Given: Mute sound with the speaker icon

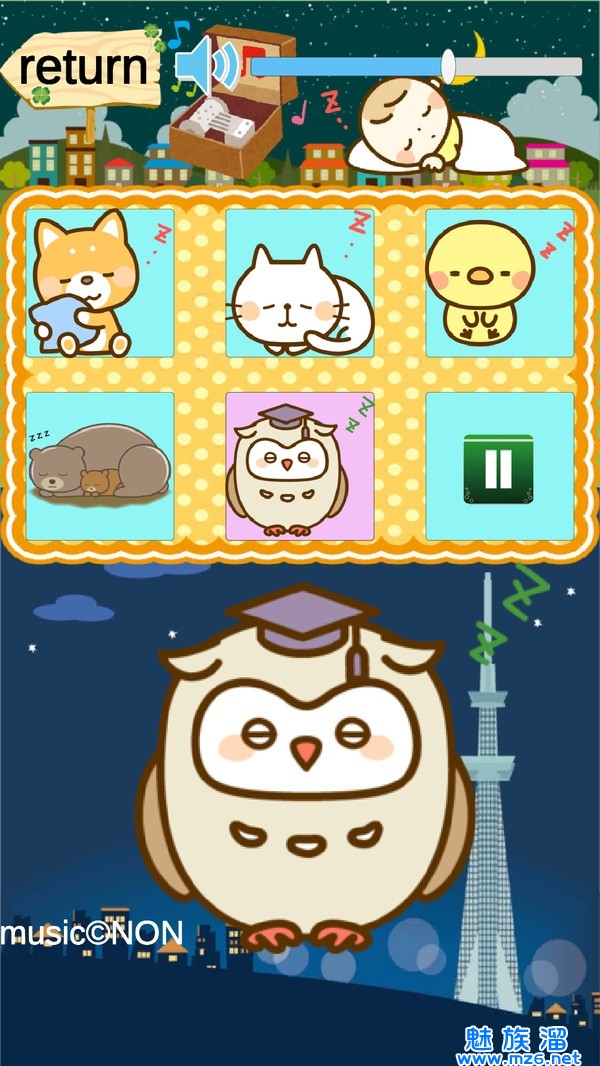Looking at the screenshot, I should click(206, 64).
